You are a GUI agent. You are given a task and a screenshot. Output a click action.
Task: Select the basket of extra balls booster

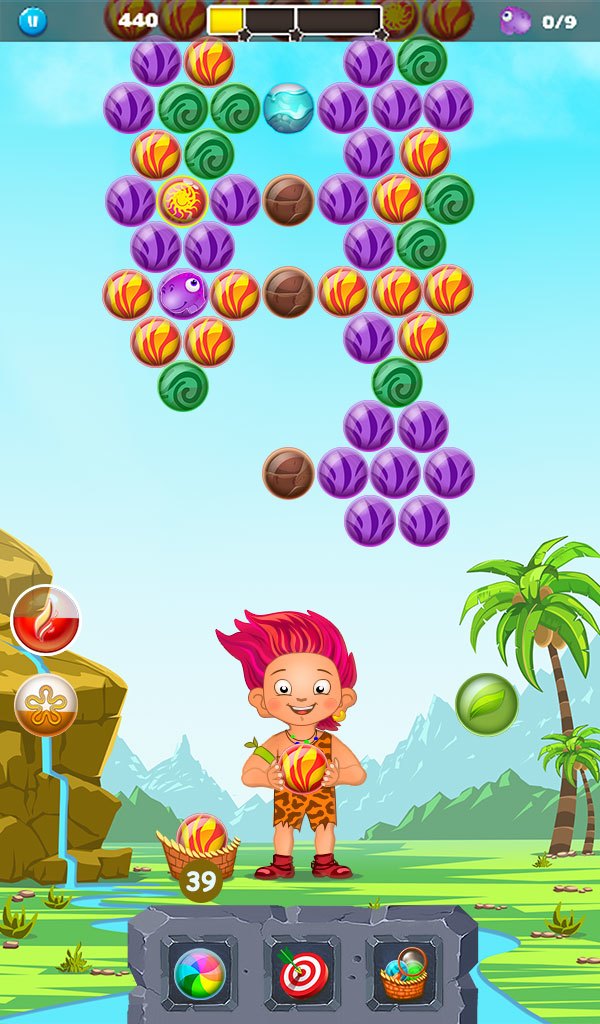[x=405, y=973]
